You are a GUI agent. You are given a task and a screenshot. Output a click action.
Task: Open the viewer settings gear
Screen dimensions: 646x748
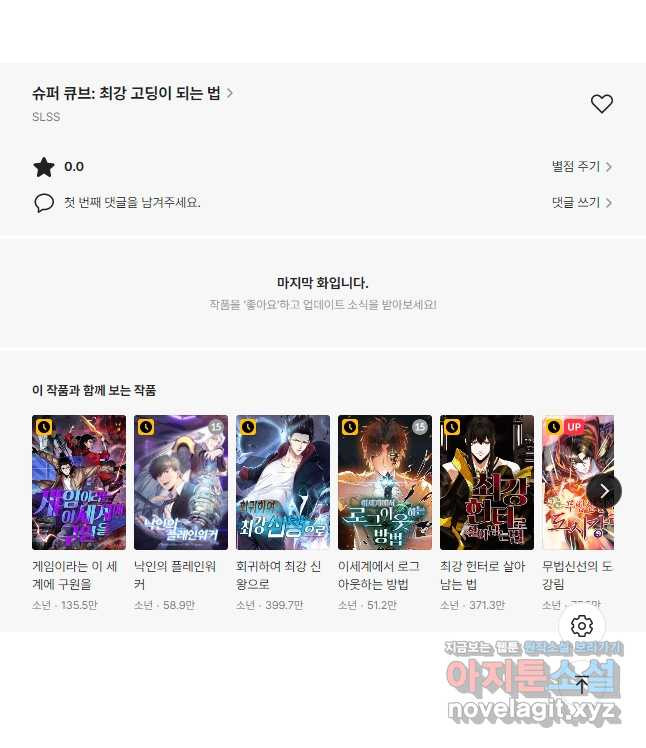point(582,627)
